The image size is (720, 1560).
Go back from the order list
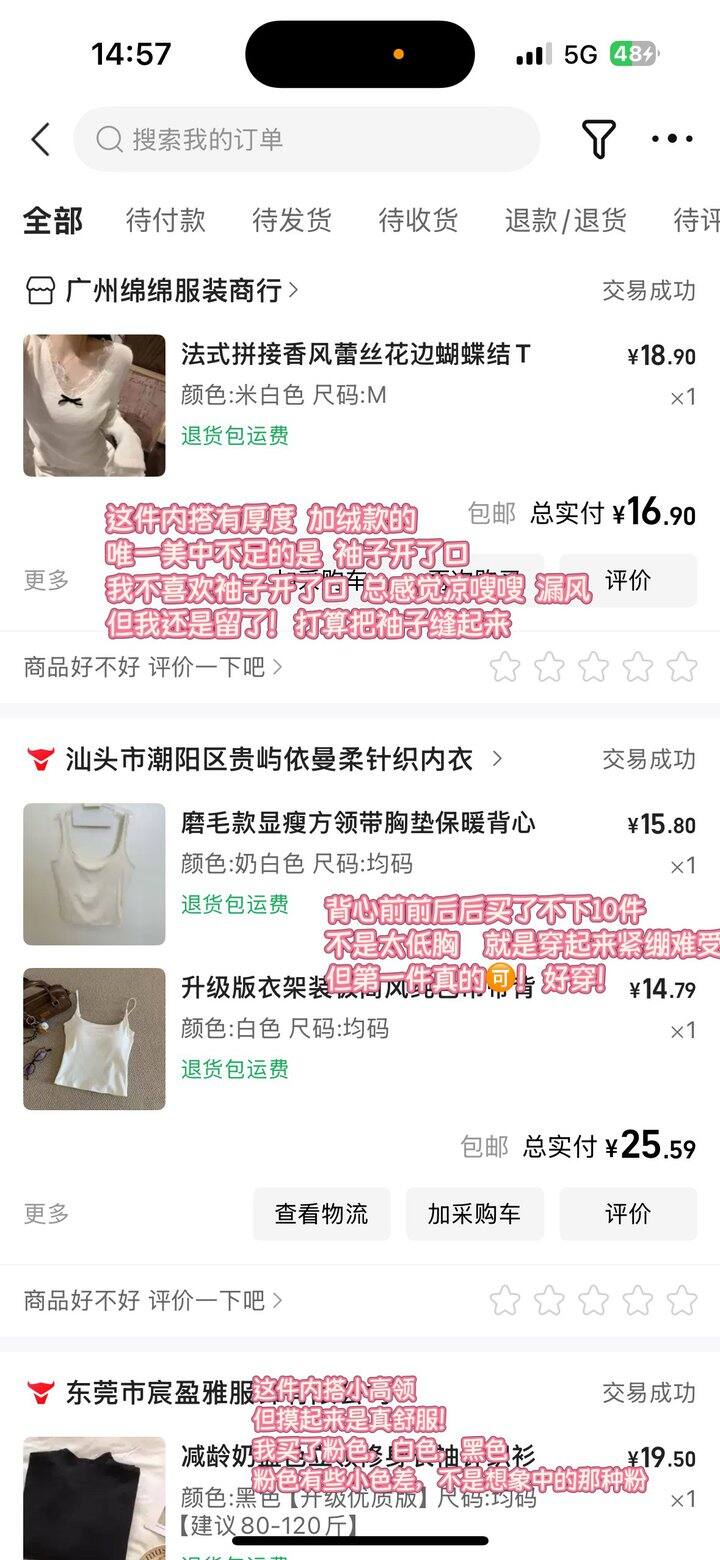[40, 139]
